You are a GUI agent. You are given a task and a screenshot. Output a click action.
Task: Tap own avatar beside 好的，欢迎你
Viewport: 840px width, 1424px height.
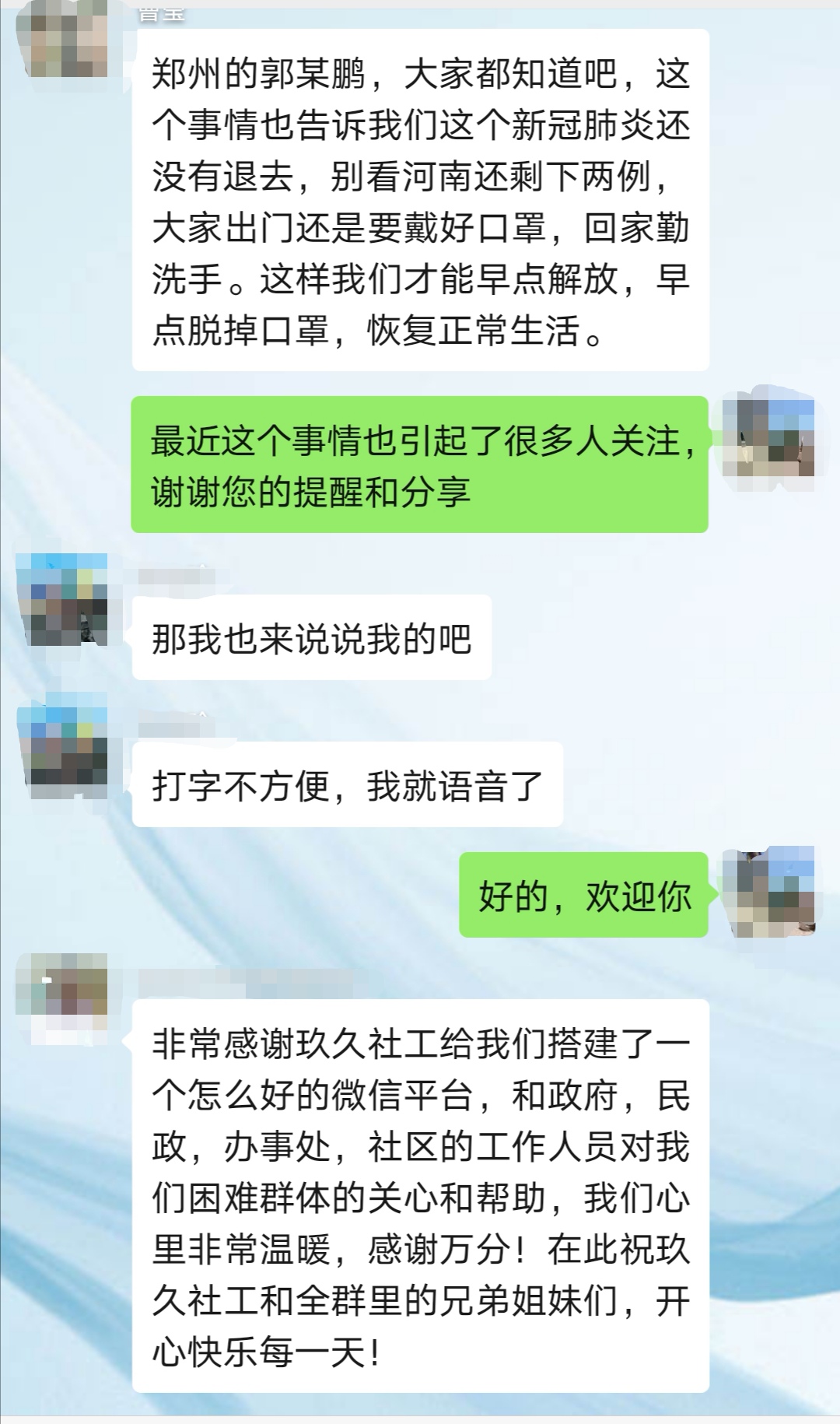[768, 892]
